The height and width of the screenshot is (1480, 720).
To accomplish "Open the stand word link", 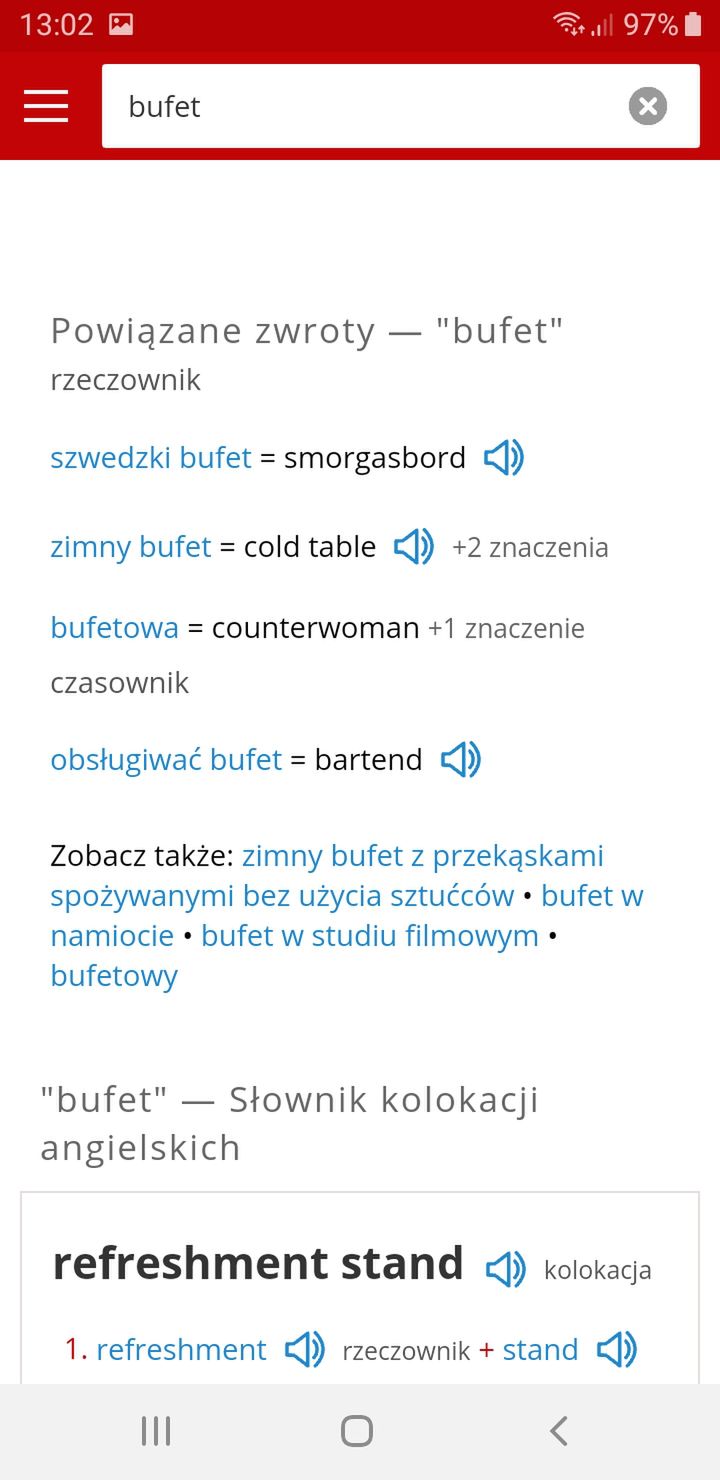I will click(540, 1350).
